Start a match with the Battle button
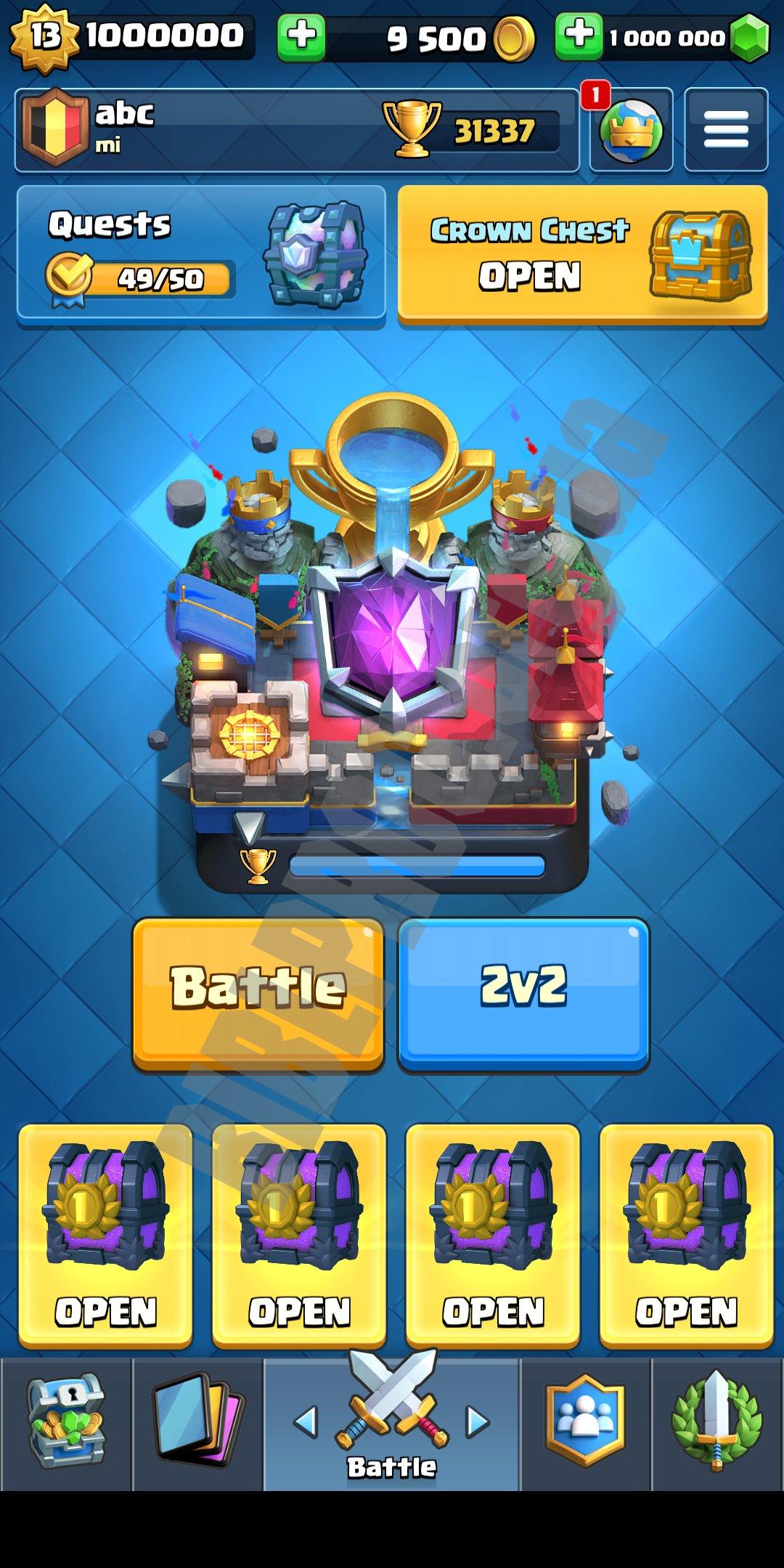 258,992
